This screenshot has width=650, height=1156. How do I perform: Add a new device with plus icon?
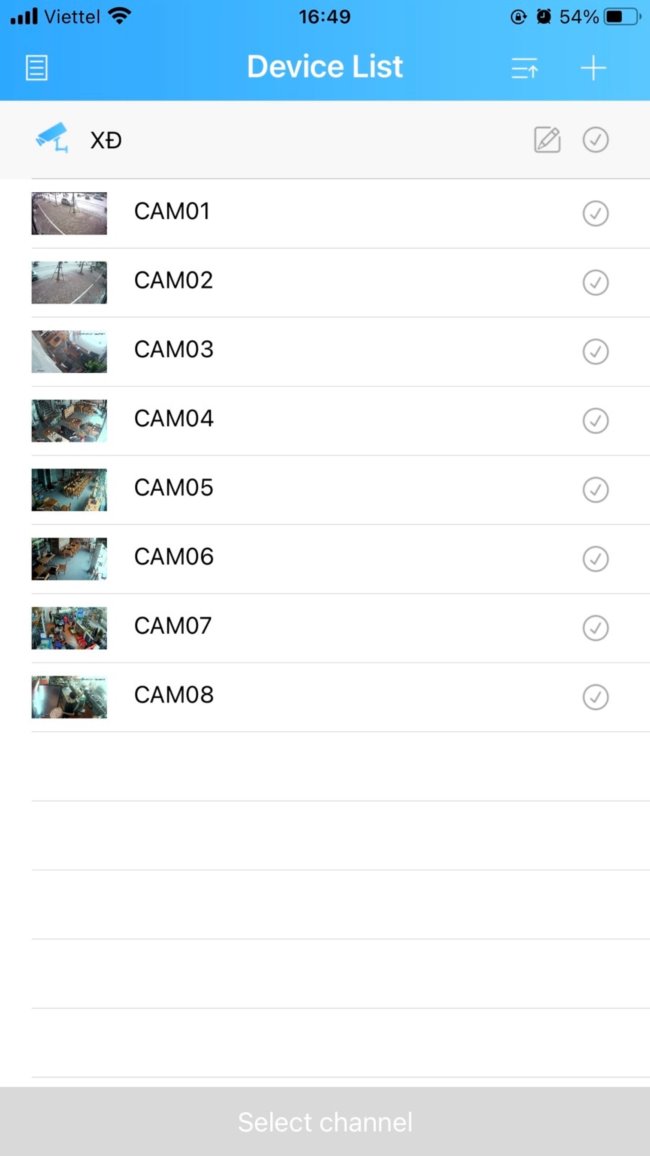(594, 68)
